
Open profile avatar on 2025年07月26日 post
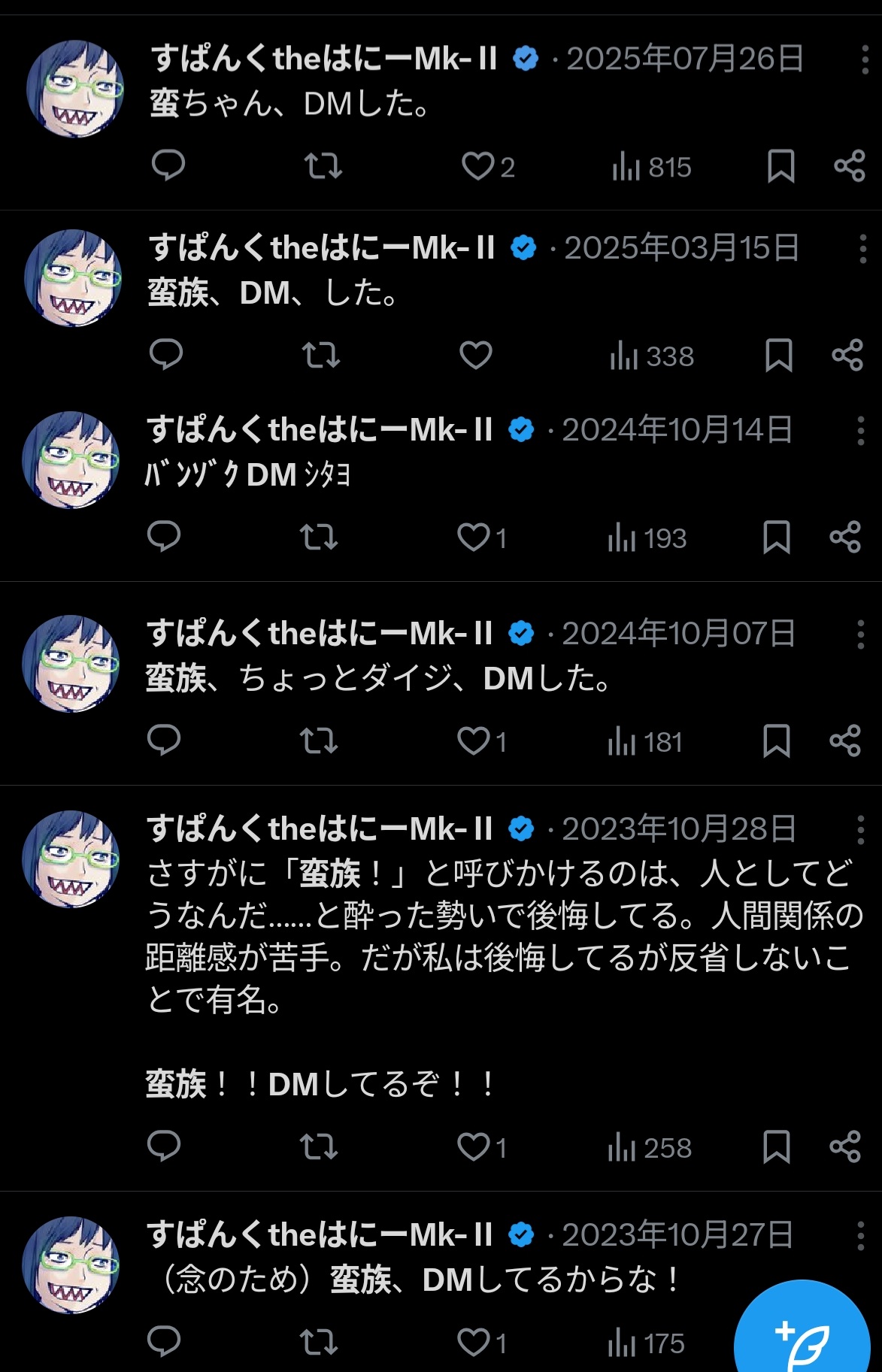(x=74, y=89)
